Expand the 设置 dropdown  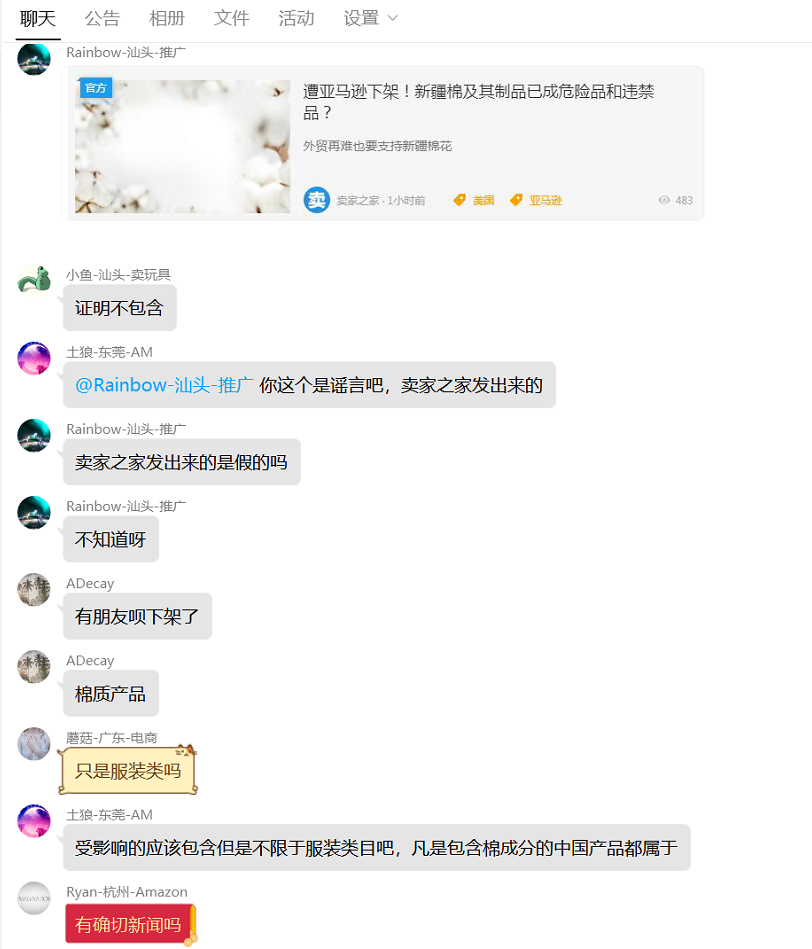click(370, 18)
